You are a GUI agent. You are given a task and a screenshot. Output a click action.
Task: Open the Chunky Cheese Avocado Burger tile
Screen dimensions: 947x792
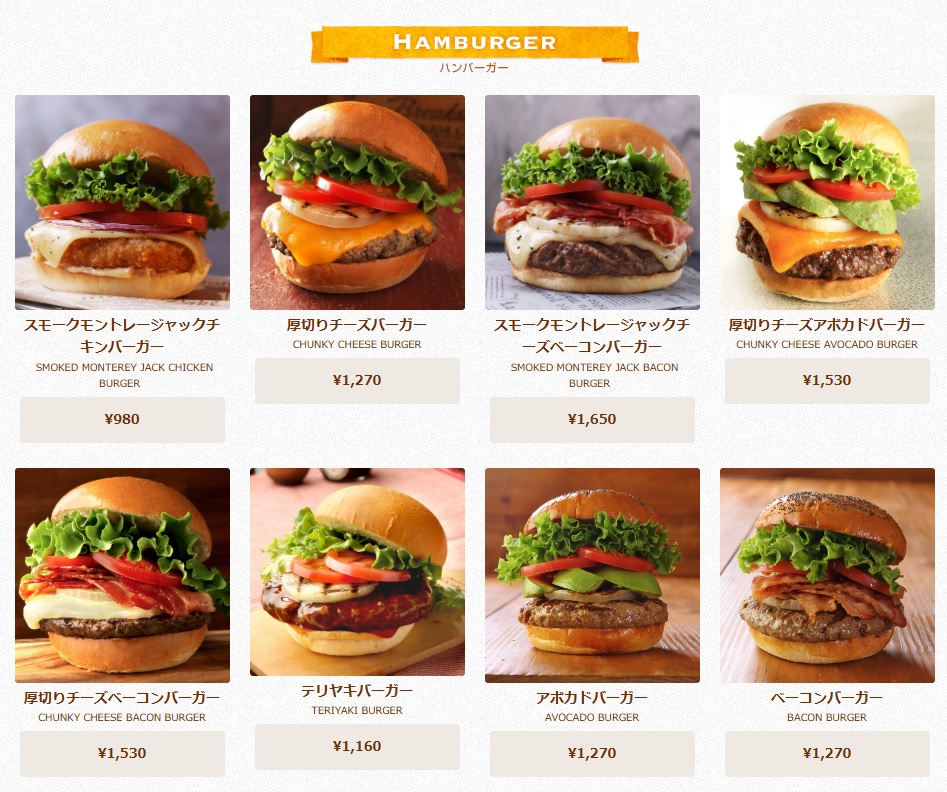pyautogui.click(x=827, y=203)
